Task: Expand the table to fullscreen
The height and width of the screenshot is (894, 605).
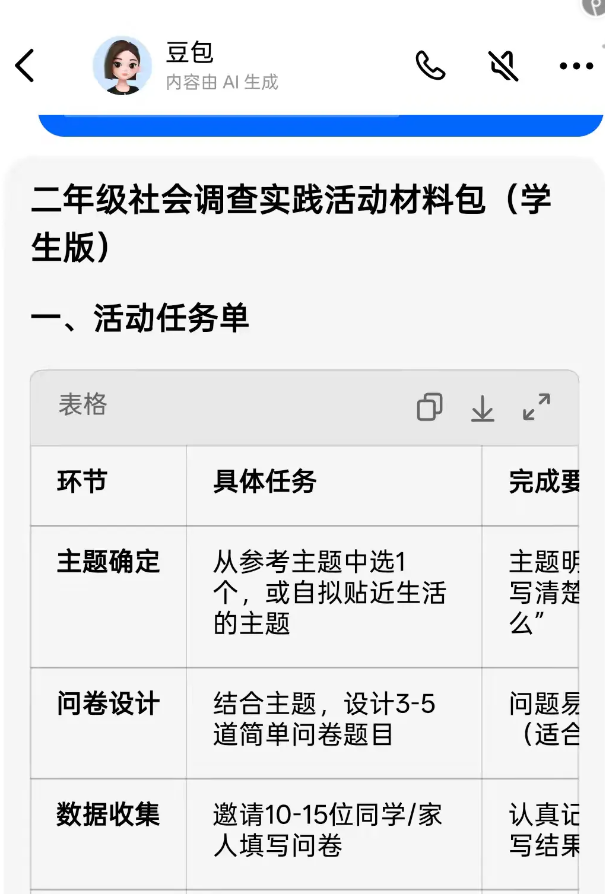Action: (537, 407)
